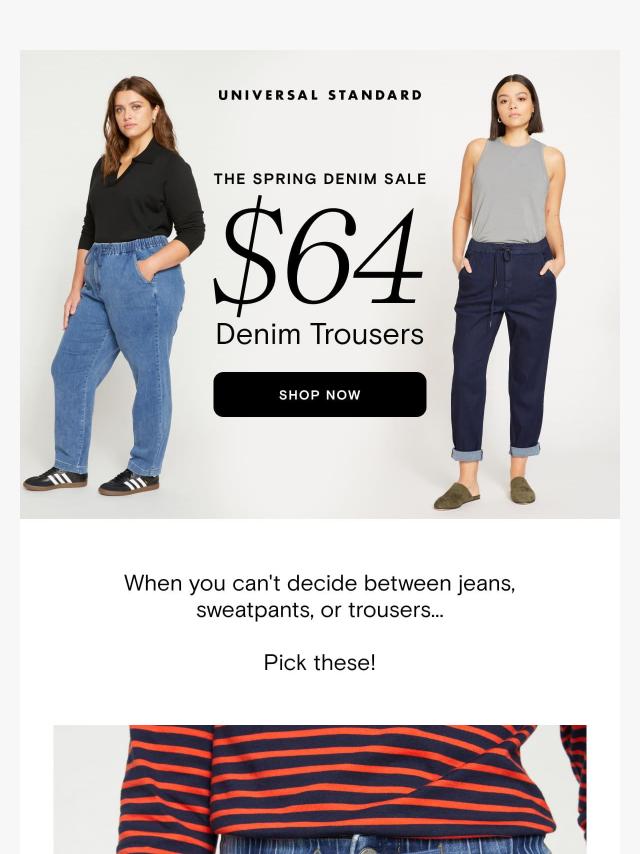Open the striped top product image
Screen dimensions: 640x854
point(319,789)
